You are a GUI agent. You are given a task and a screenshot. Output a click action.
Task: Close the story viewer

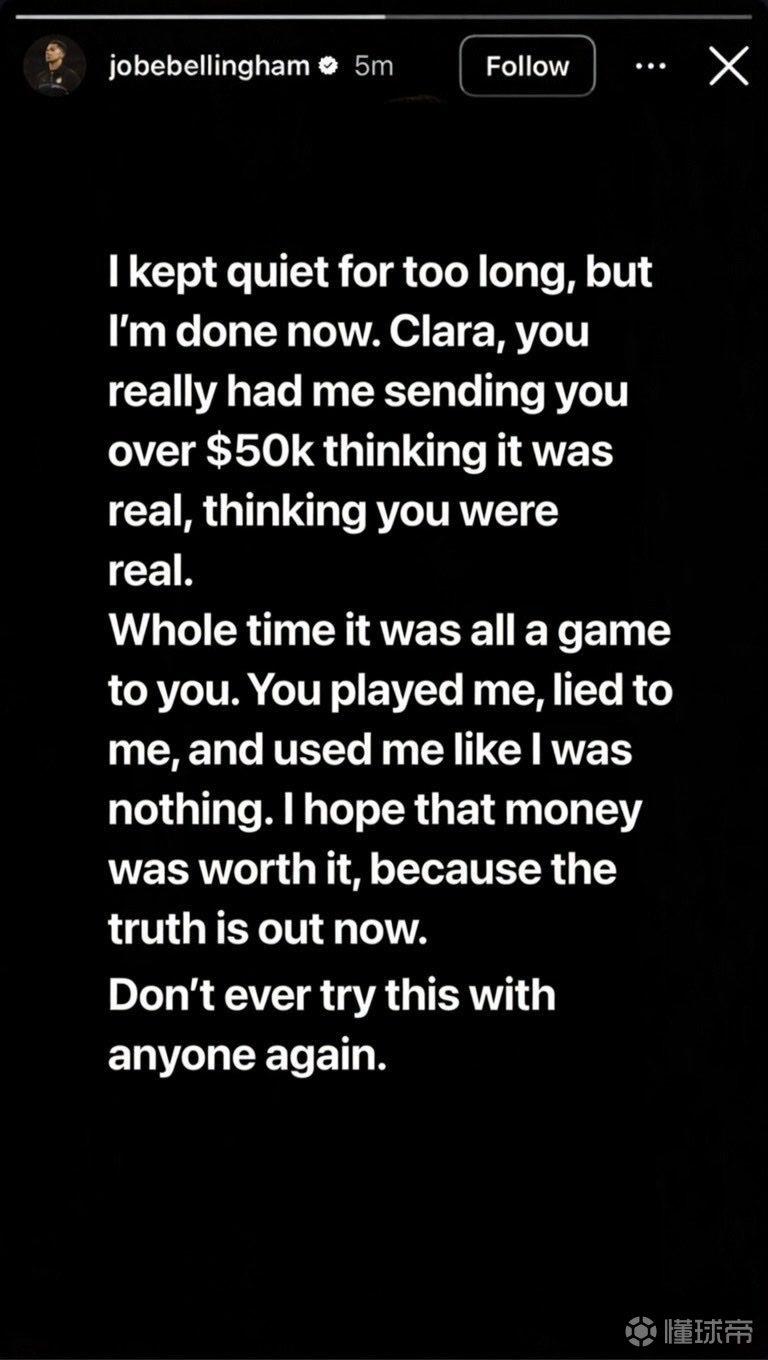click(x=728, y=66)
